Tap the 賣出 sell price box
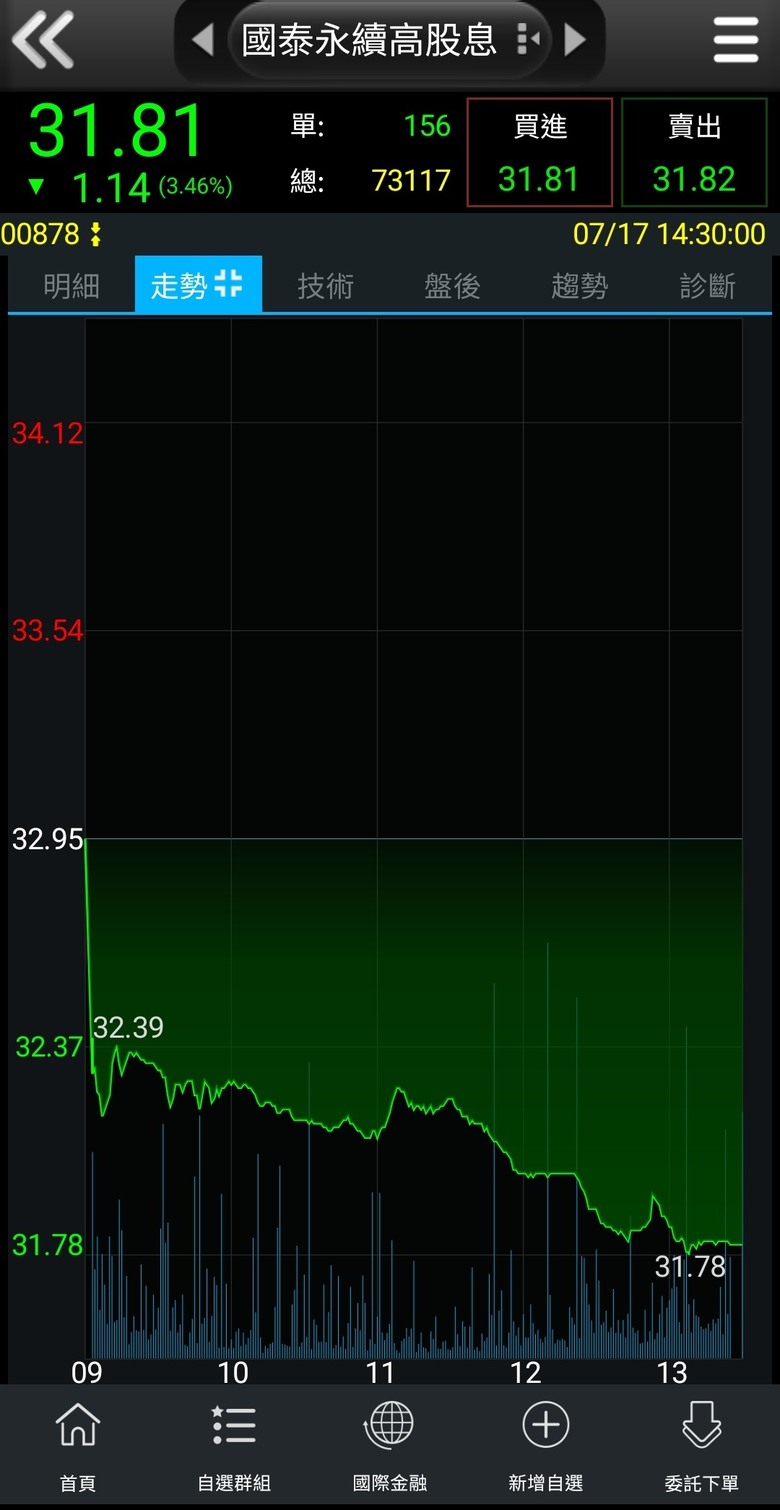Screen dimensions: 780x1510 [695, 152]
